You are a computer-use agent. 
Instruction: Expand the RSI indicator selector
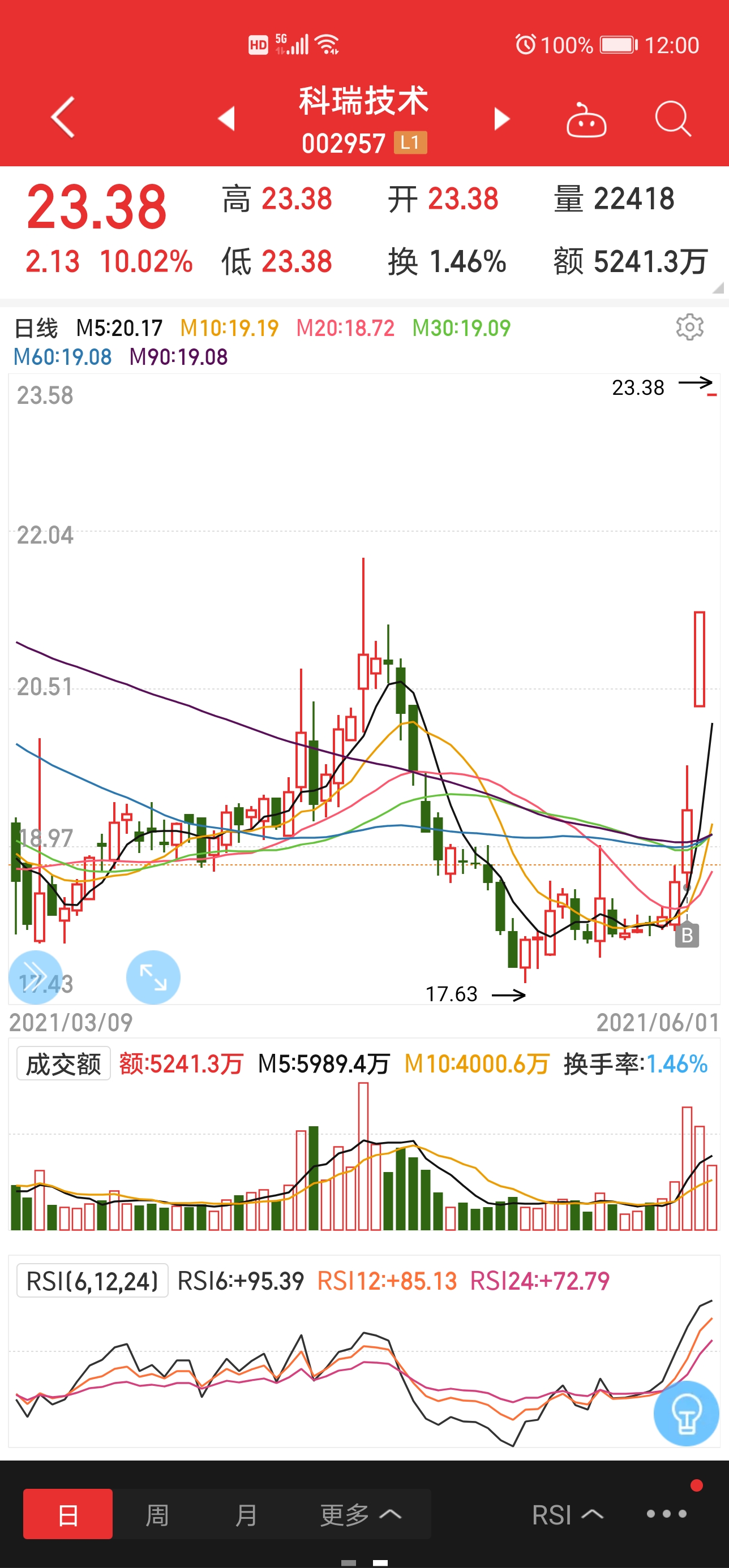pos(568,1514)
